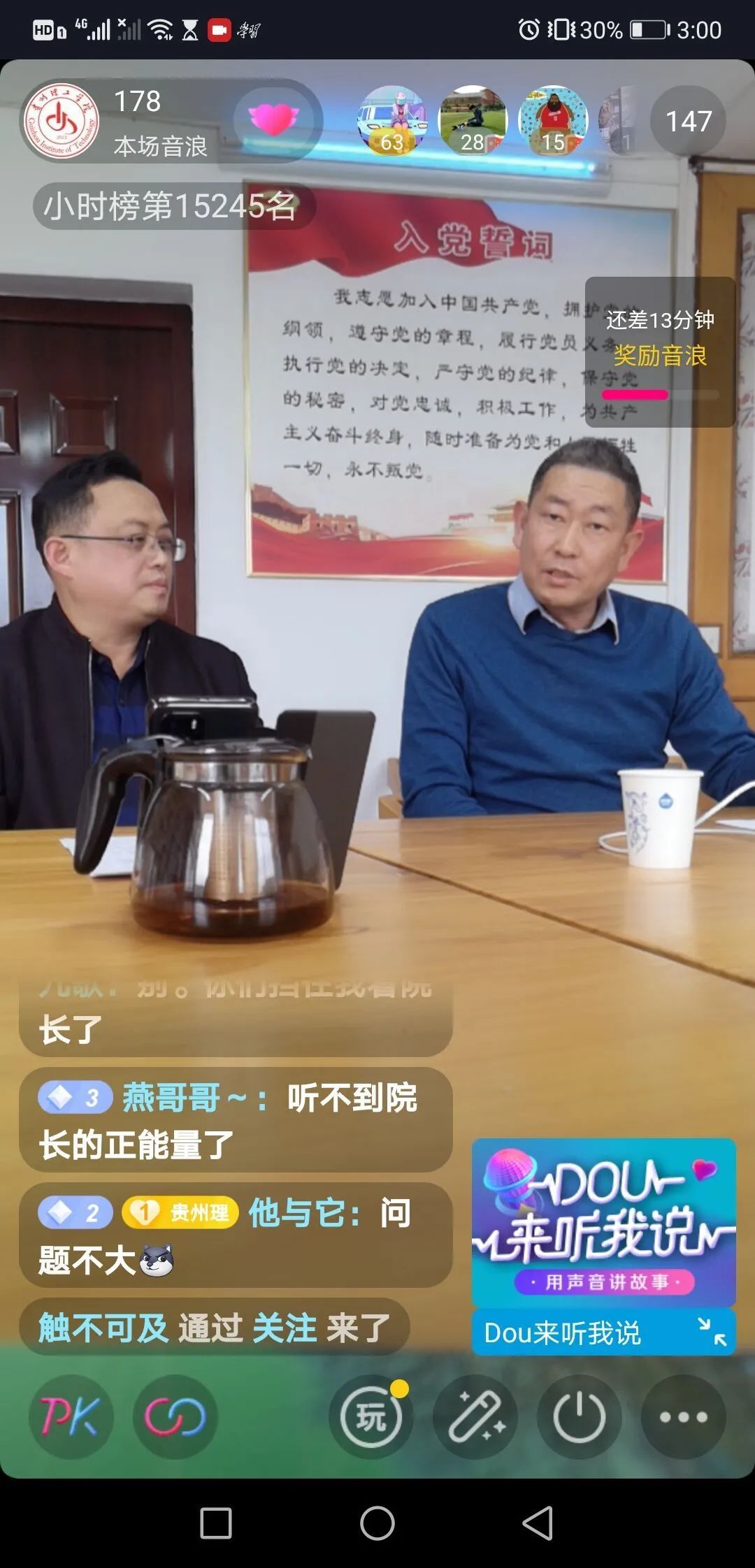Collapse the Dou来听我说 banner

pos(712,1332)
